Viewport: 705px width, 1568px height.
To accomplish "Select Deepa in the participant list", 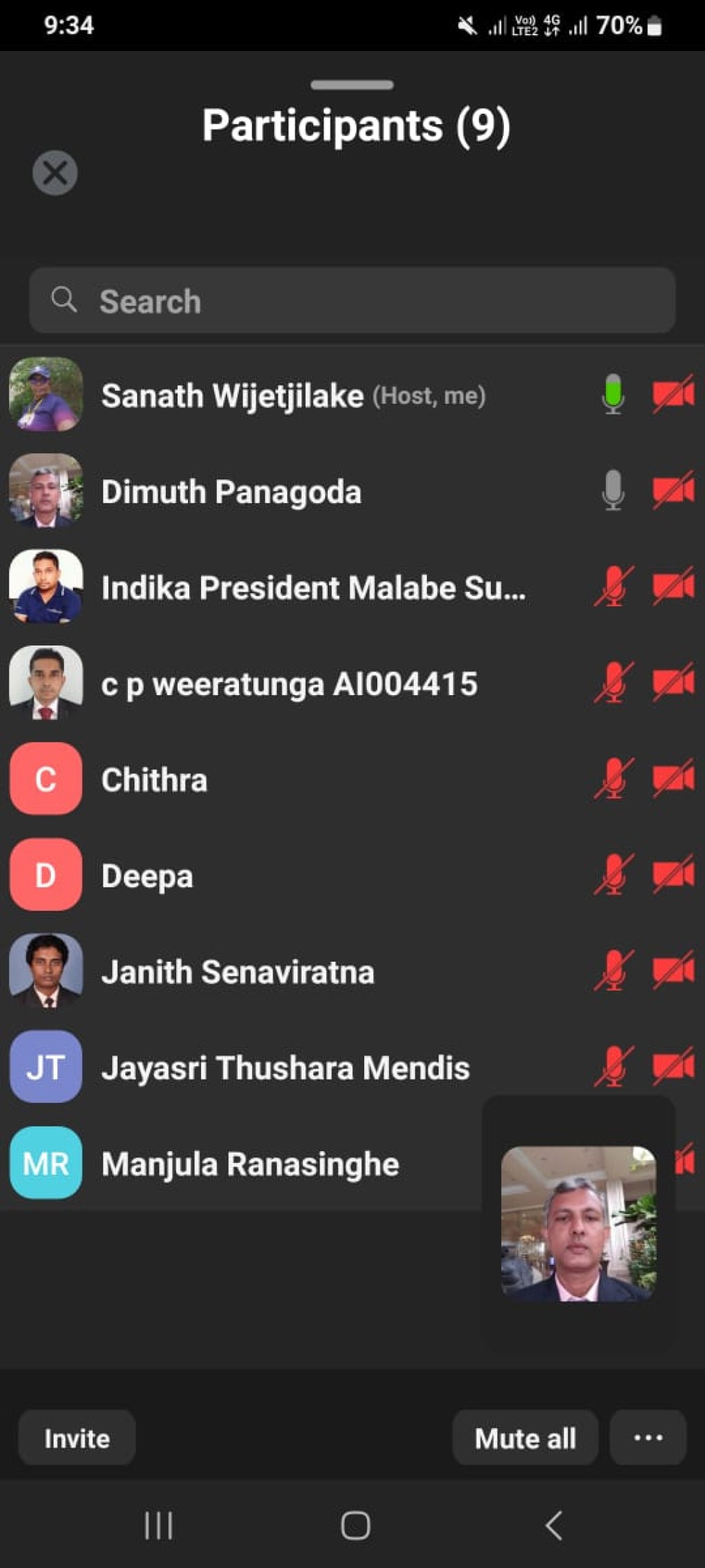I will coord(352,875).
